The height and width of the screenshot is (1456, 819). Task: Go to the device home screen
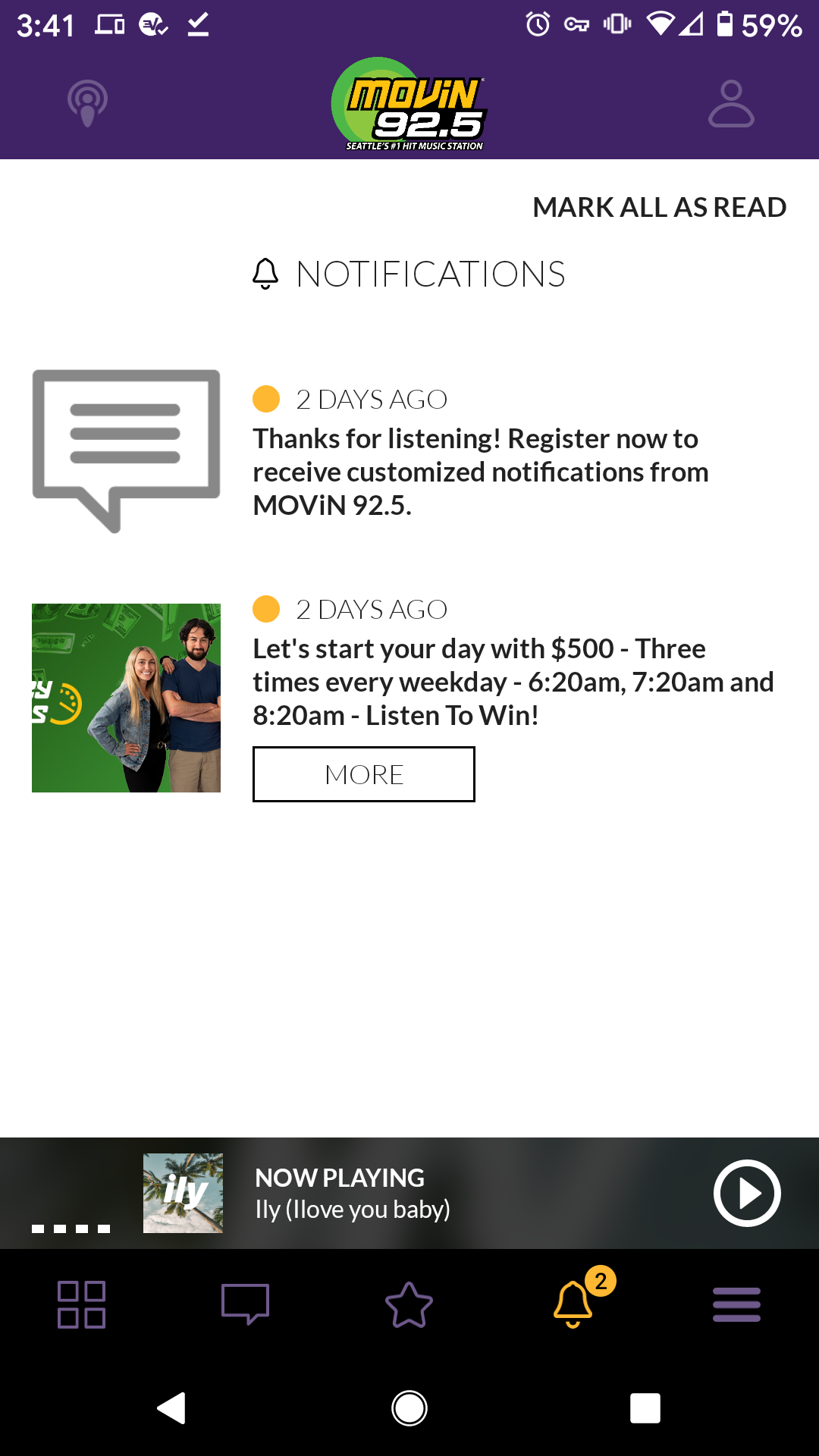tap(409, 1408)
